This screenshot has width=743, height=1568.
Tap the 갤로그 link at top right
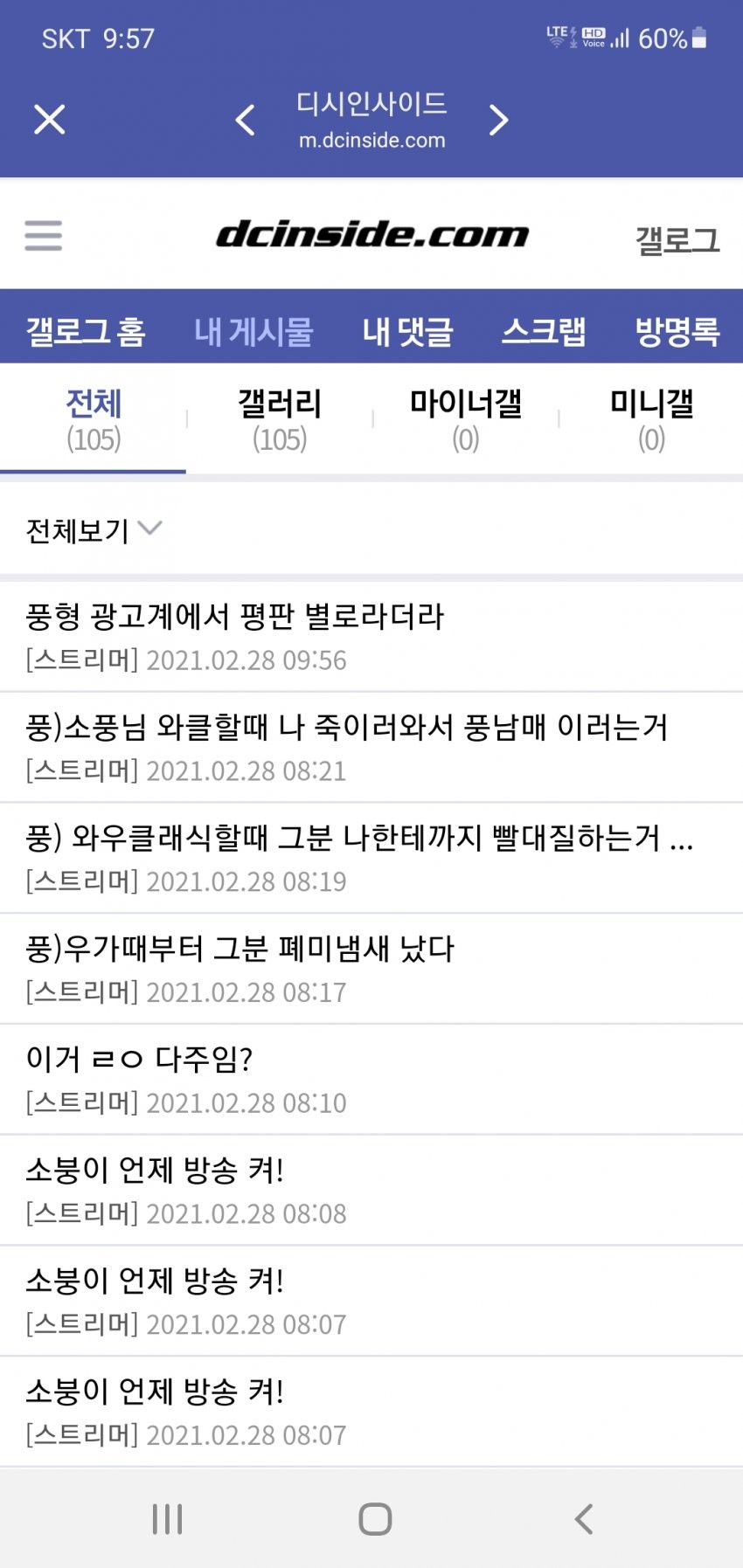pos(677,239)
